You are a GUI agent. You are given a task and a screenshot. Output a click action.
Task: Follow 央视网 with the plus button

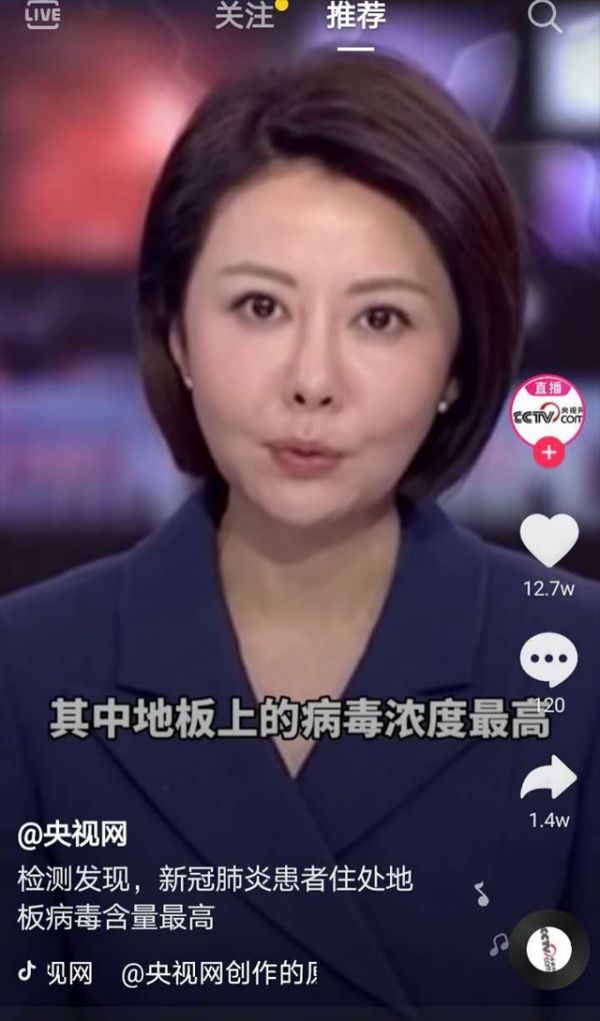pos(548,452)
